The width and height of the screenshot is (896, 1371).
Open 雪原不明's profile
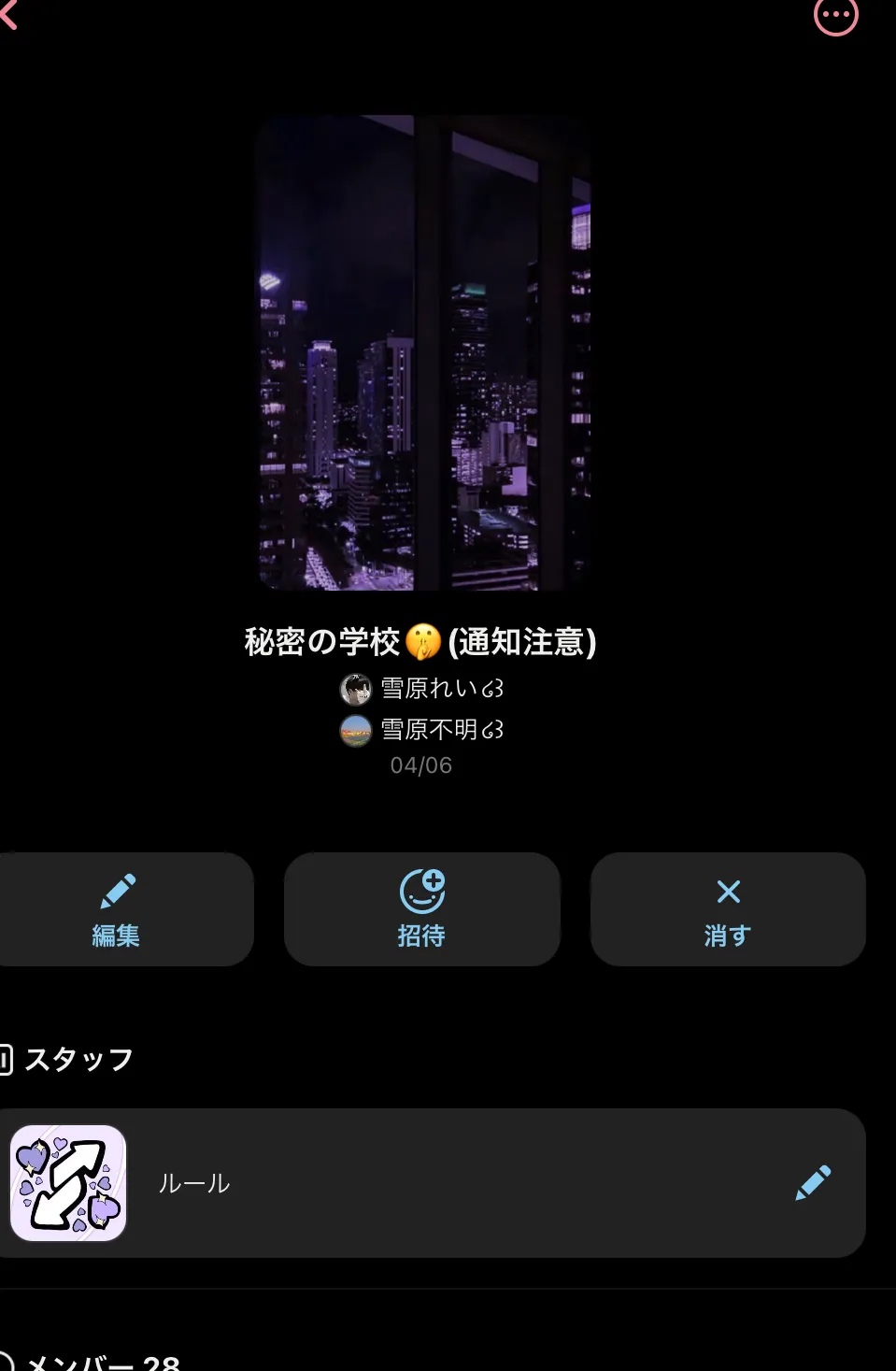422,729
